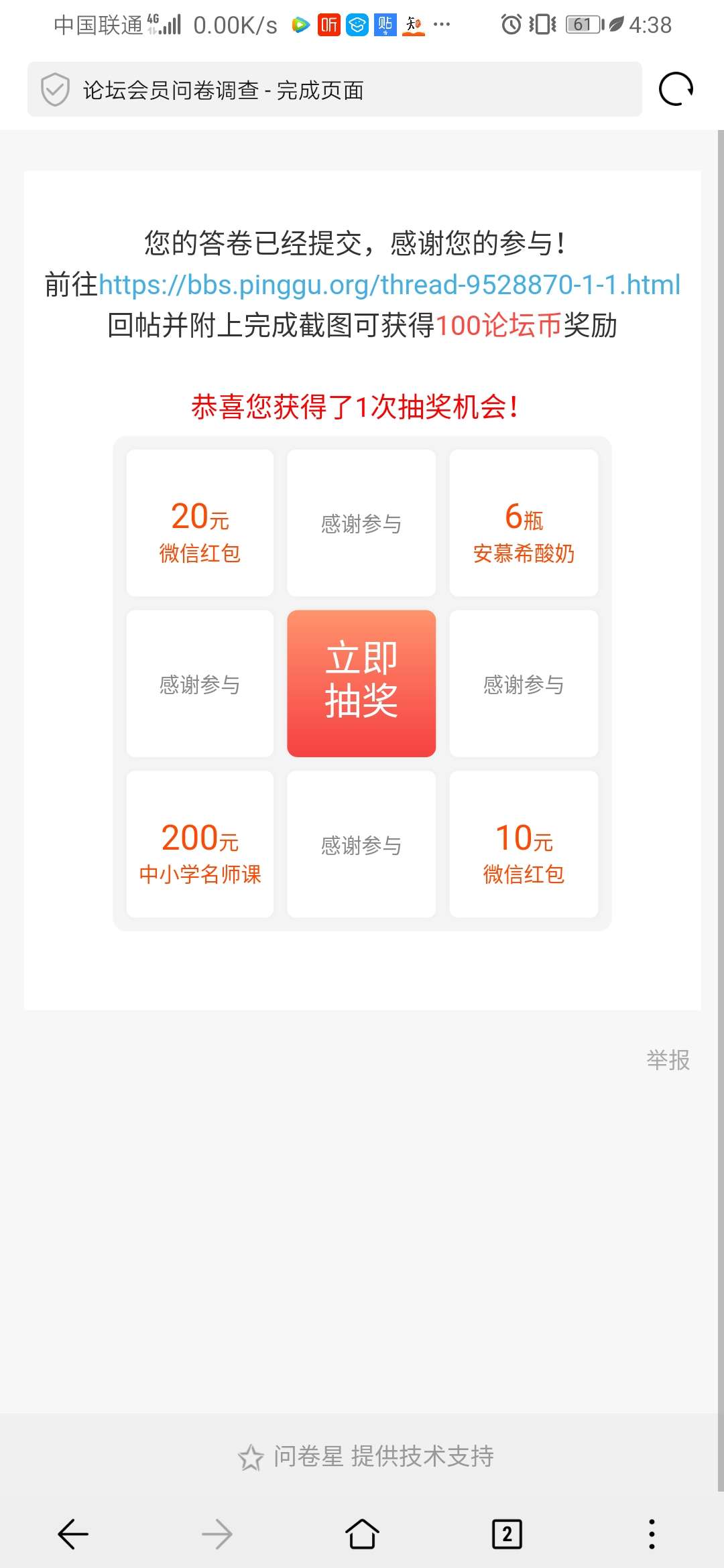
Task: Open the 问卷星 技术支持 footer link
Action: [367, 1456]
